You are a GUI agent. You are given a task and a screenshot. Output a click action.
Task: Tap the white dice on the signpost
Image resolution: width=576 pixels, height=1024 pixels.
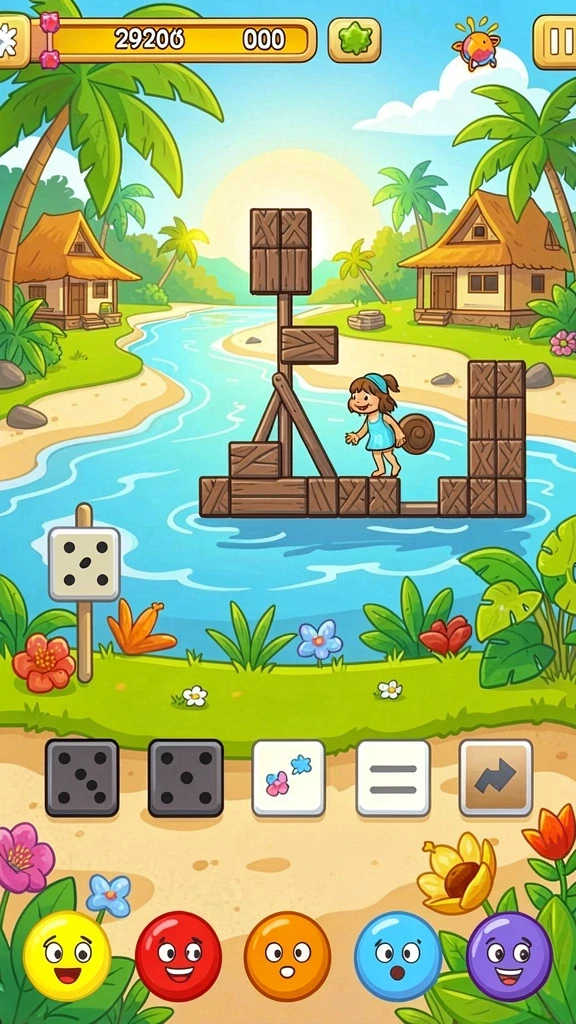coord(84,564)
